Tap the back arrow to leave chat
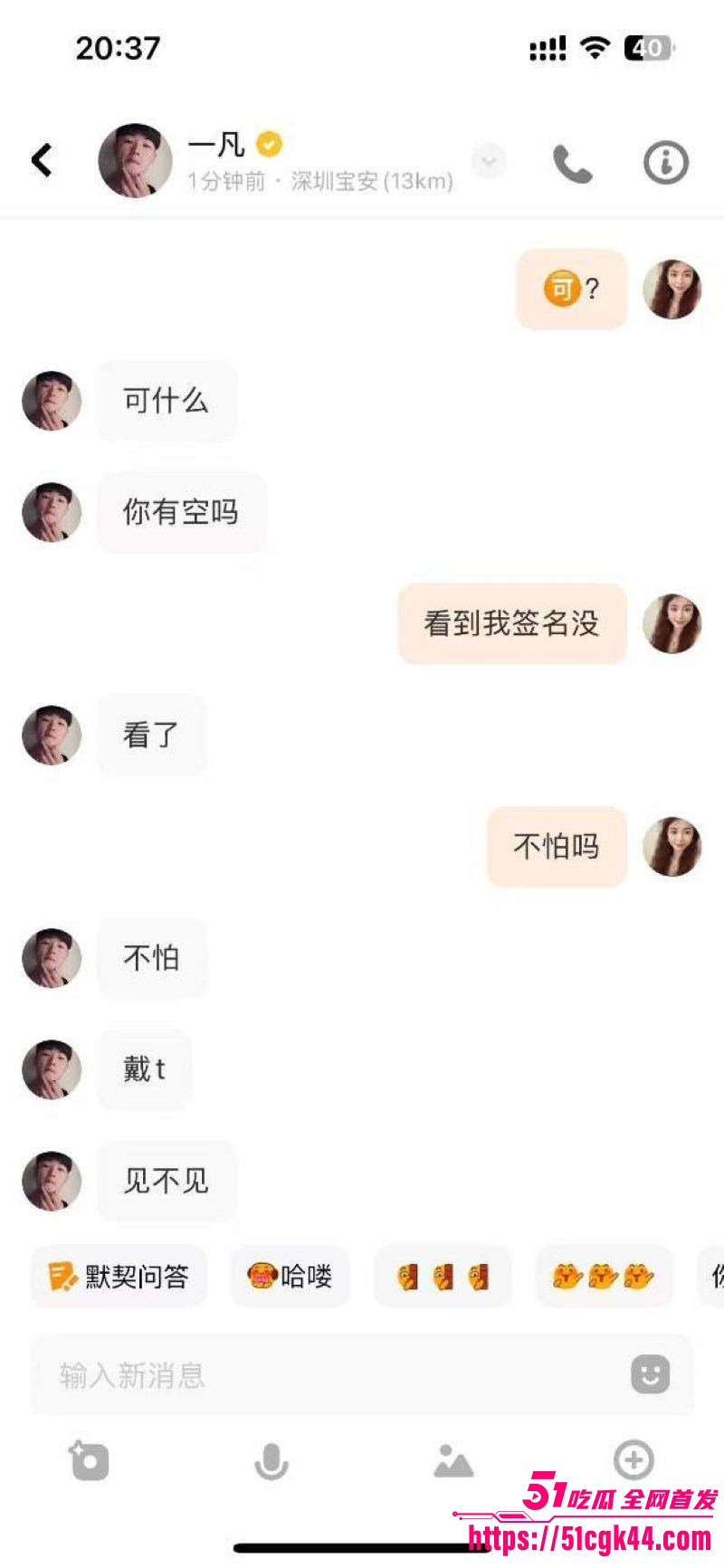724x1568 pixels. point(41,158)
